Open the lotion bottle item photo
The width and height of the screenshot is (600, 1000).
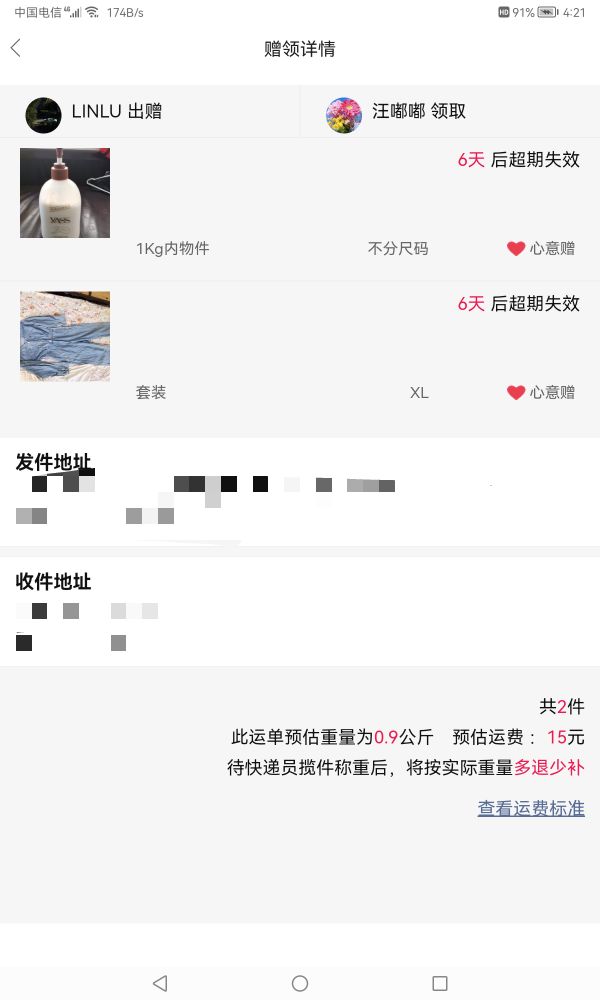tap(65, 193)
